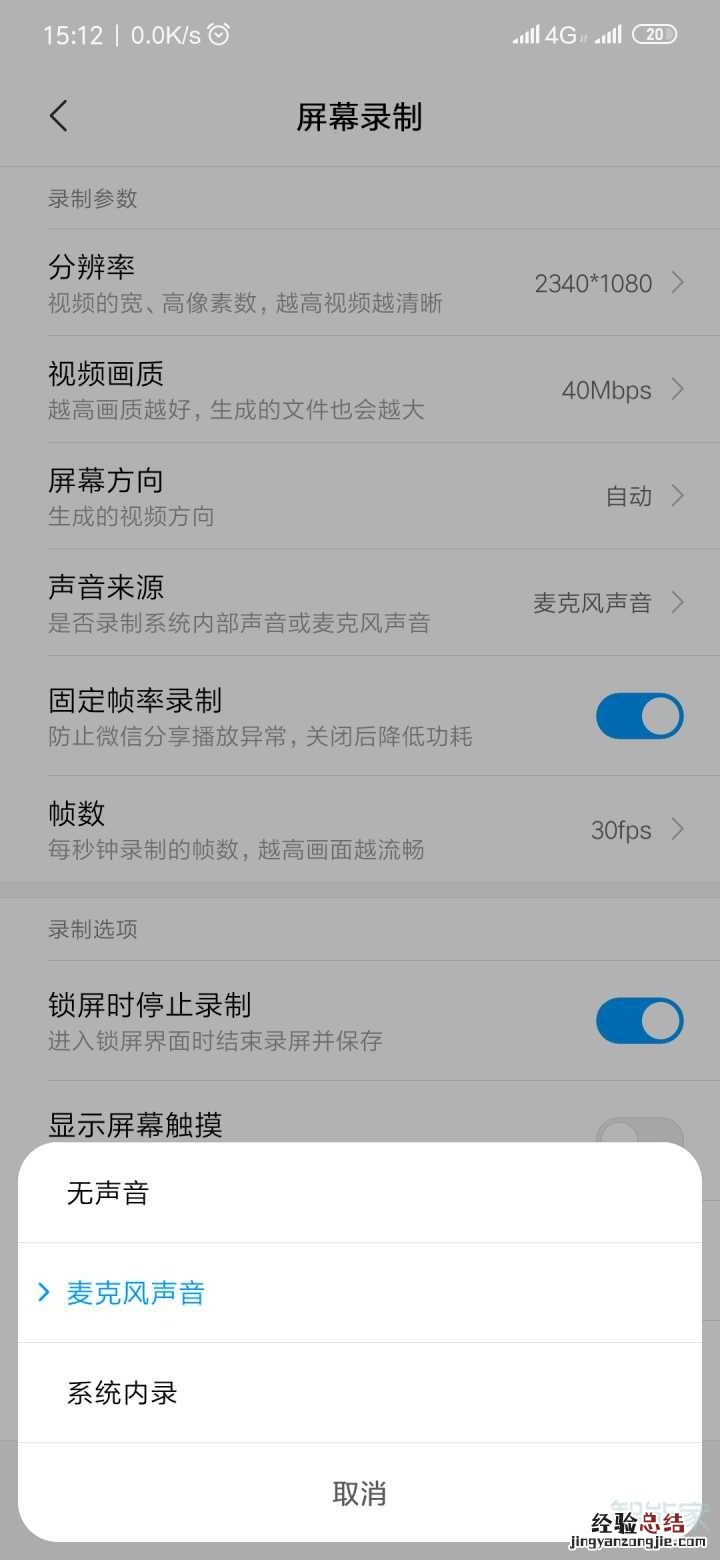This screenshot has height=1560, width=720.
Task: Select the 无声音 option
Action: click(x=108, y=1193)
